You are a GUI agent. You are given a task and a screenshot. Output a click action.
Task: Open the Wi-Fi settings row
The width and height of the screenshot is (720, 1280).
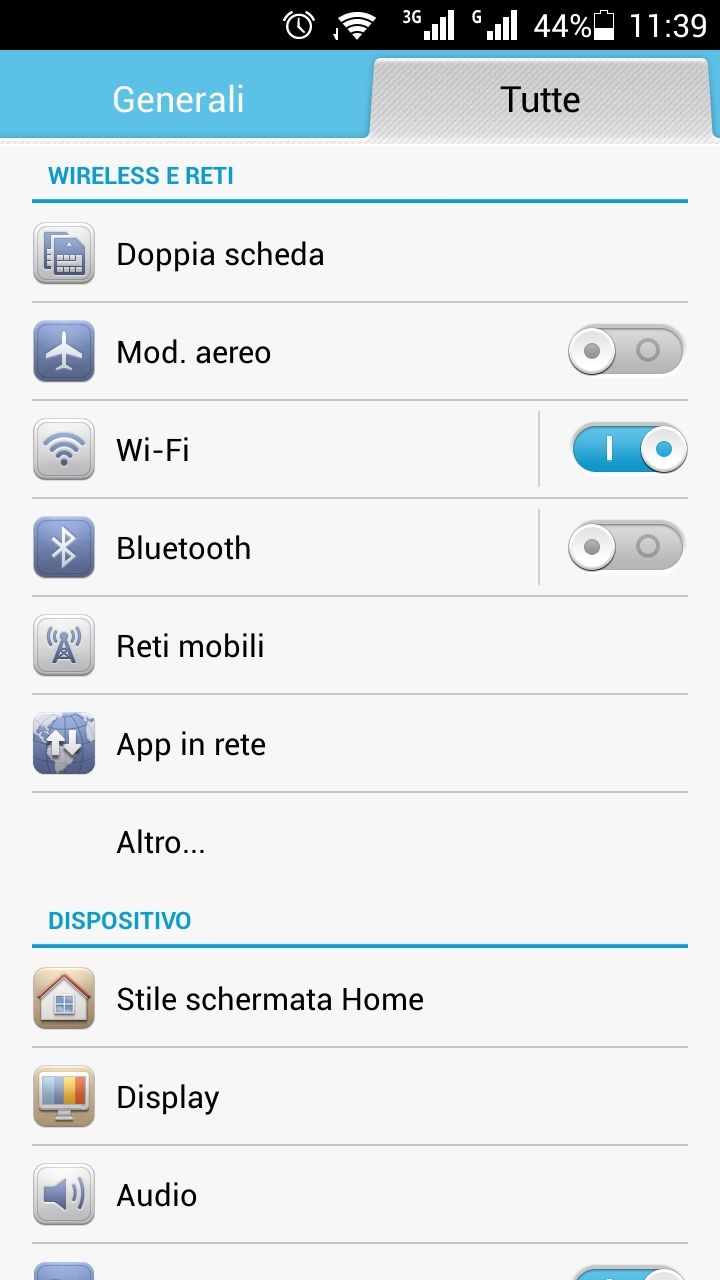pyautogui.click(x=285, y=450)
